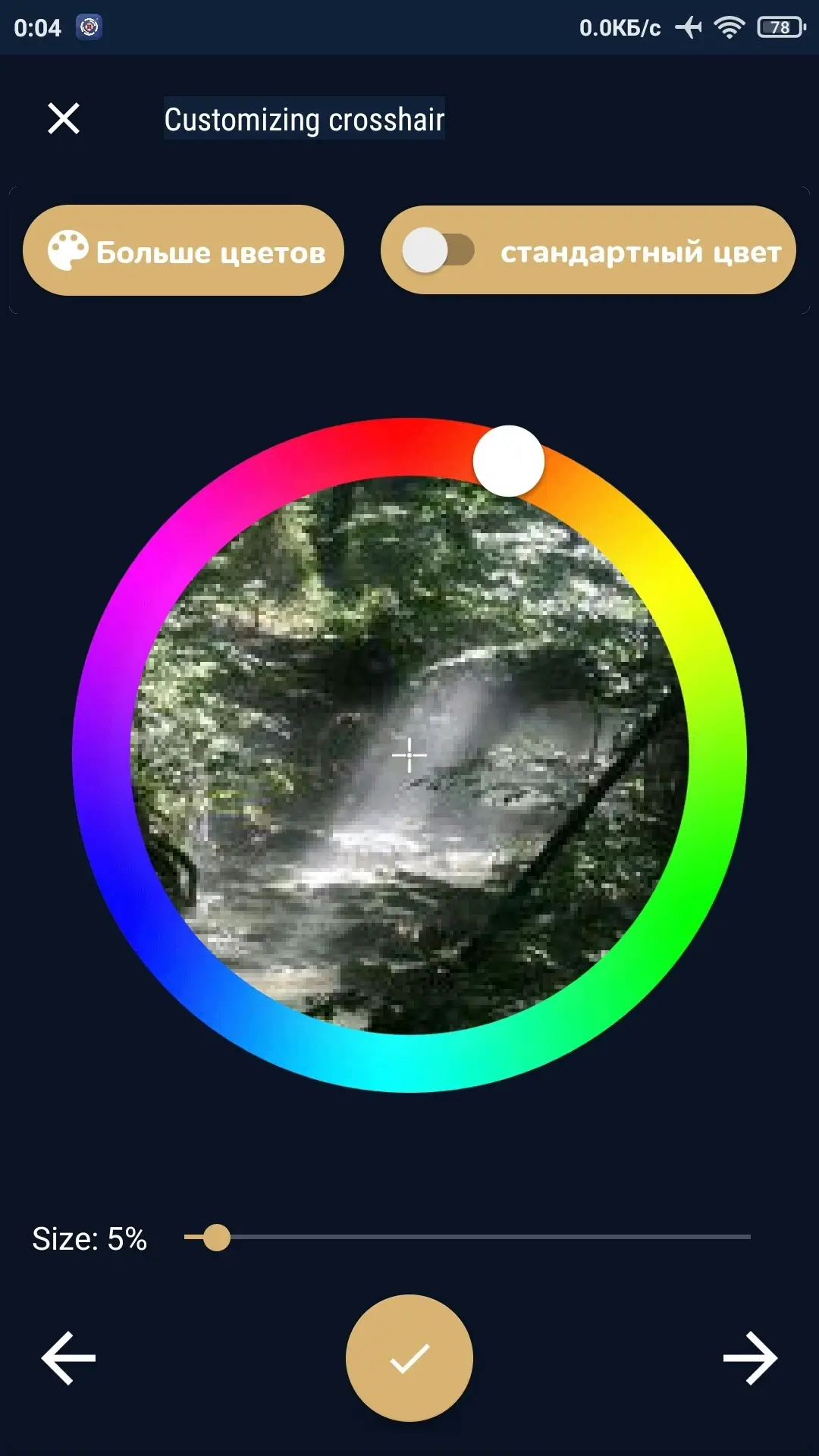Image resolution: width=819 pixels, height=1456 pixels.
Task: Go to previous crosshair with left arrow
Action: pos(68,1358)
